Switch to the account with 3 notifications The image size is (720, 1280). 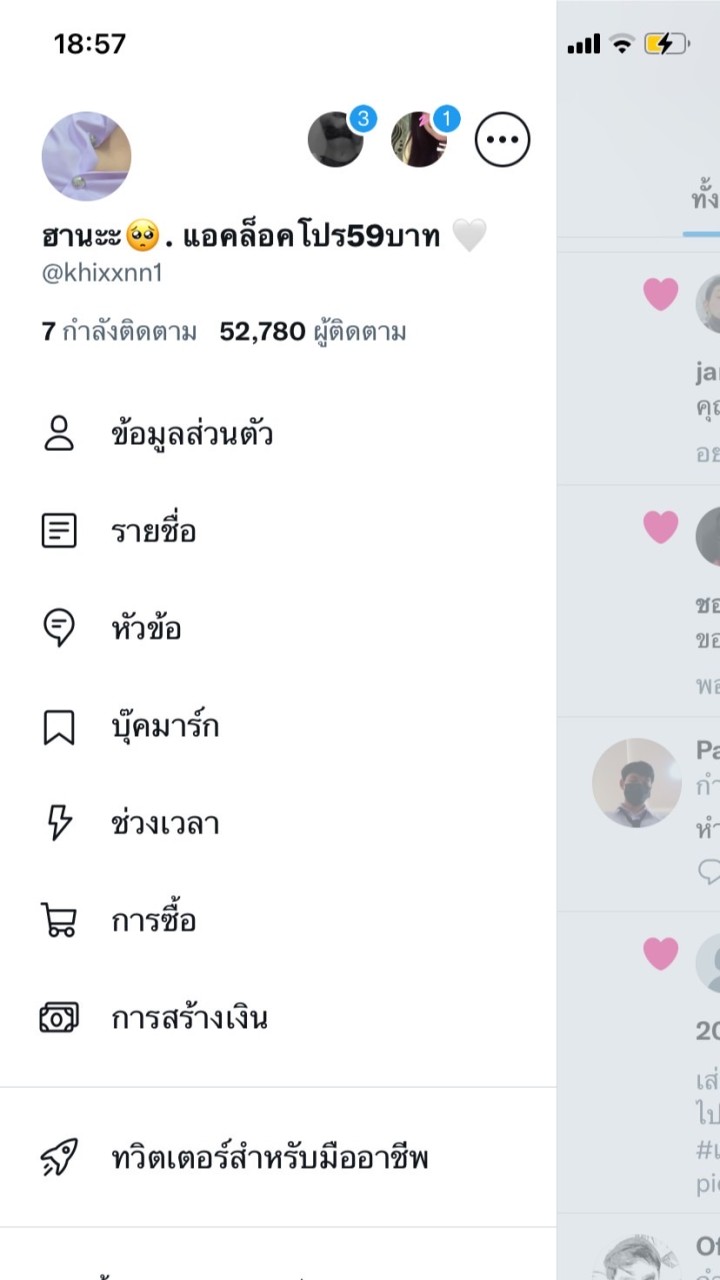336,140
